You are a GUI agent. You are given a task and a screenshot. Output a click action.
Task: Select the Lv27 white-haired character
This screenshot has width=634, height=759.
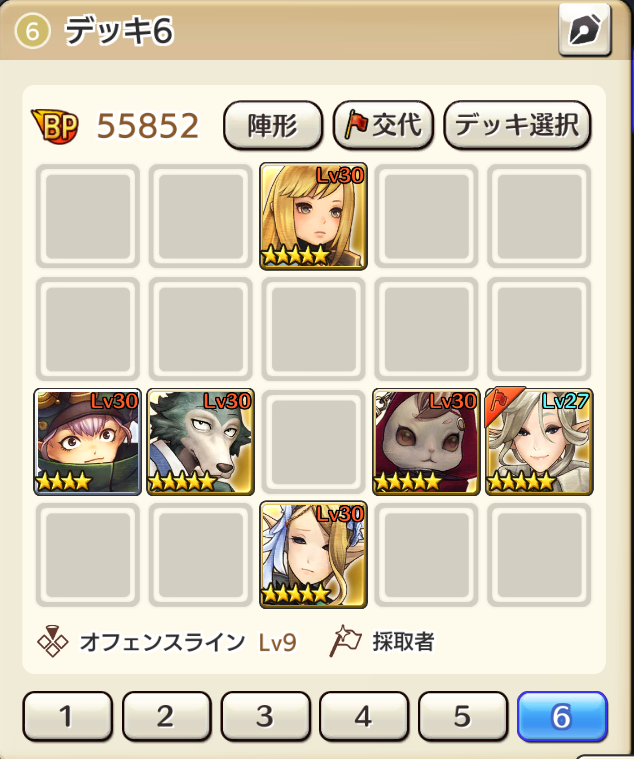[539, 442]
